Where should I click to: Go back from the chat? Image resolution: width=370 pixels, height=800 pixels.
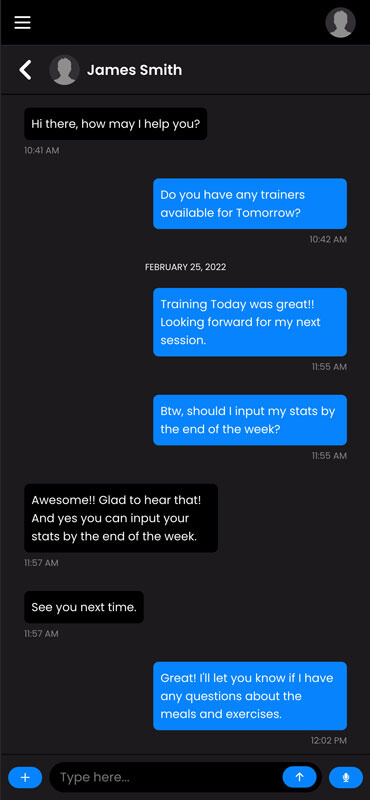coord(26,70)
